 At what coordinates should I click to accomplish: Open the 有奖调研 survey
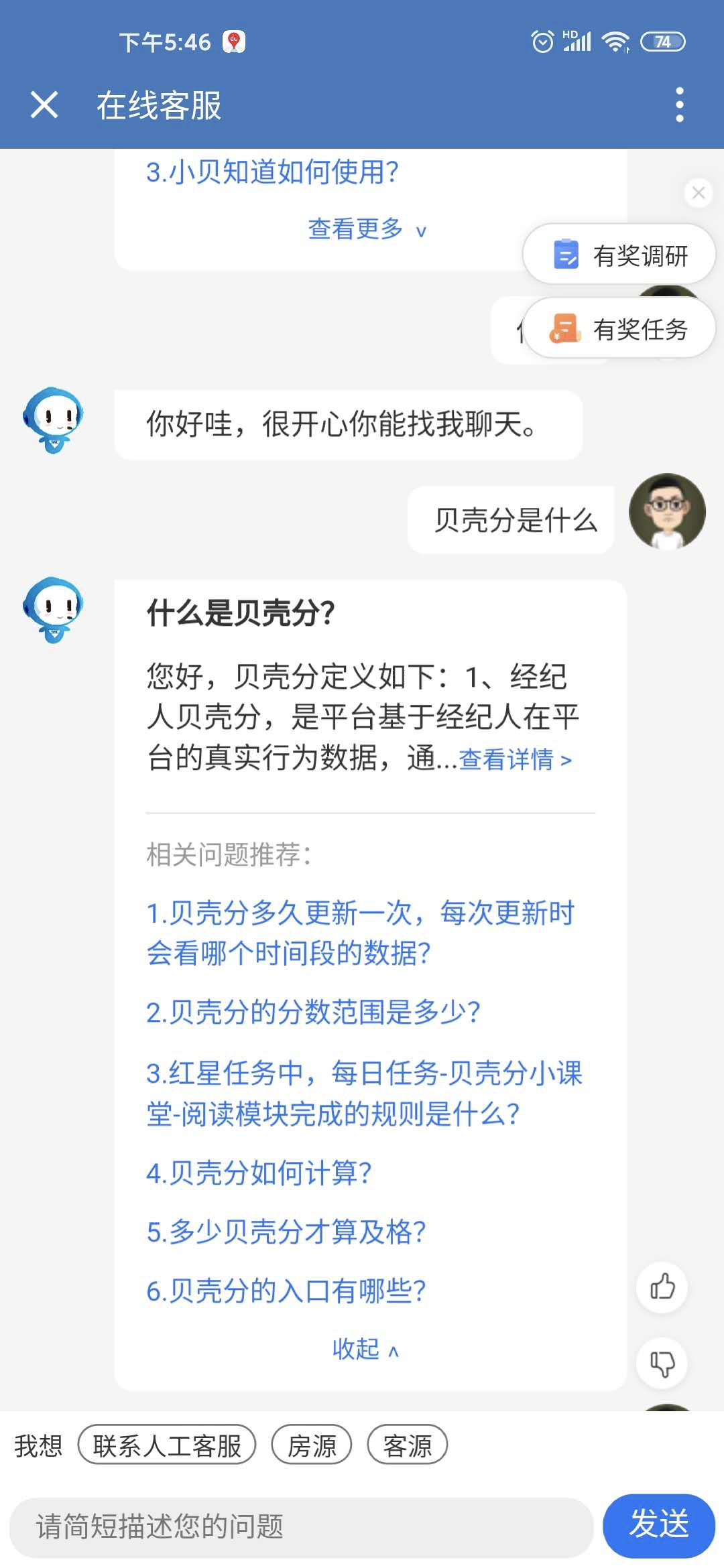[x=619, y=255]
